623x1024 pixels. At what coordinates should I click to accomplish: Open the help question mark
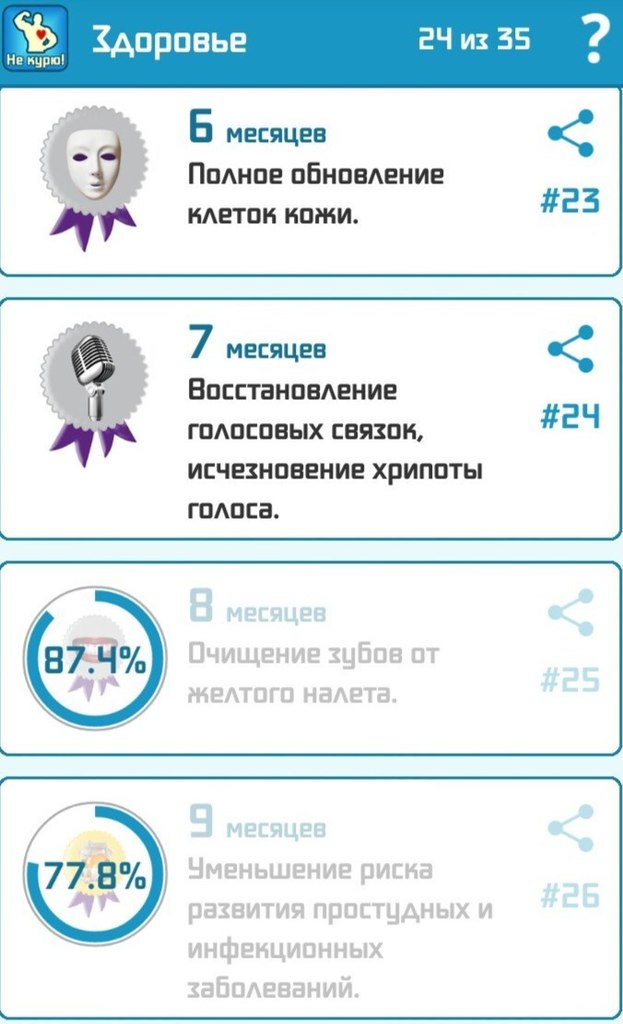coord(596,40)
